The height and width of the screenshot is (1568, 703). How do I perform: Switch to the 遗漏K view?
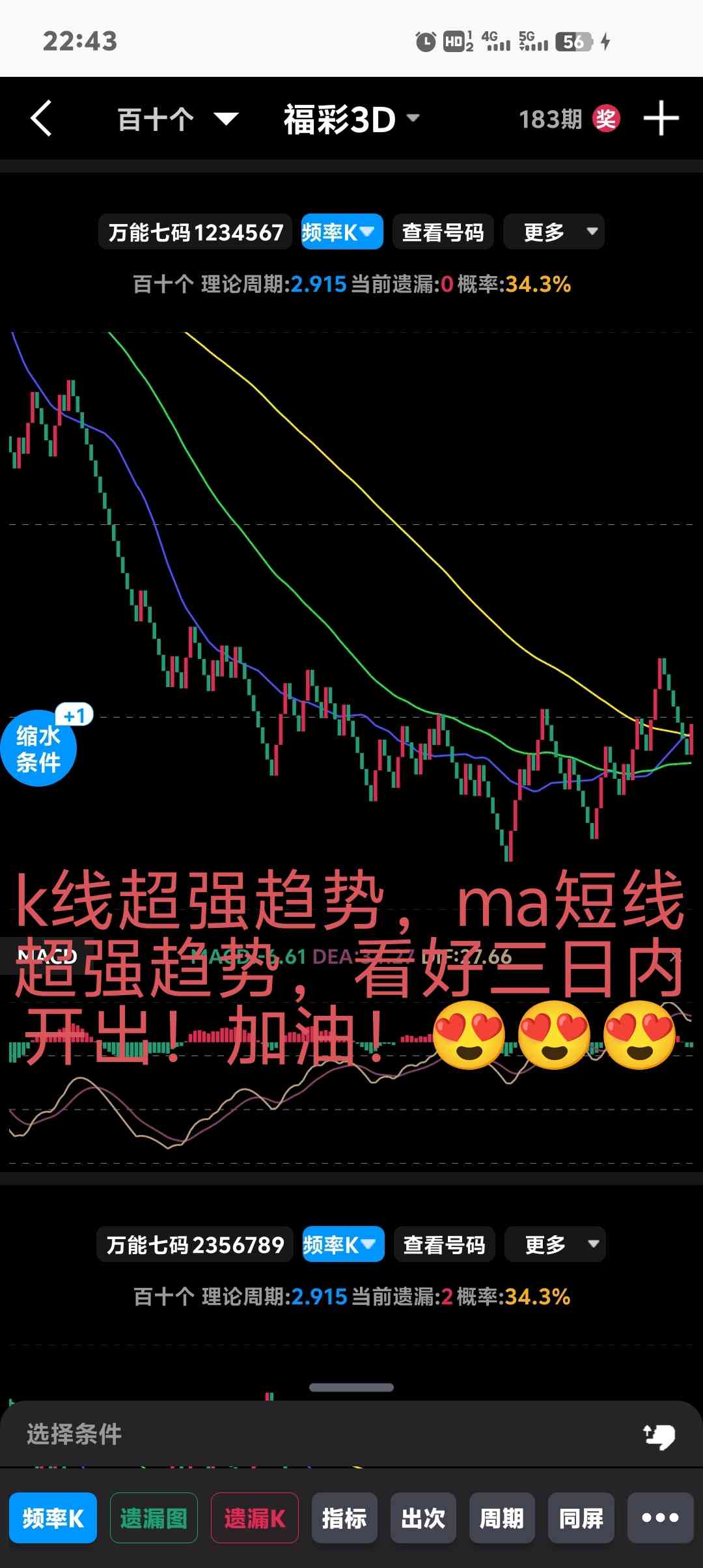255,1519
